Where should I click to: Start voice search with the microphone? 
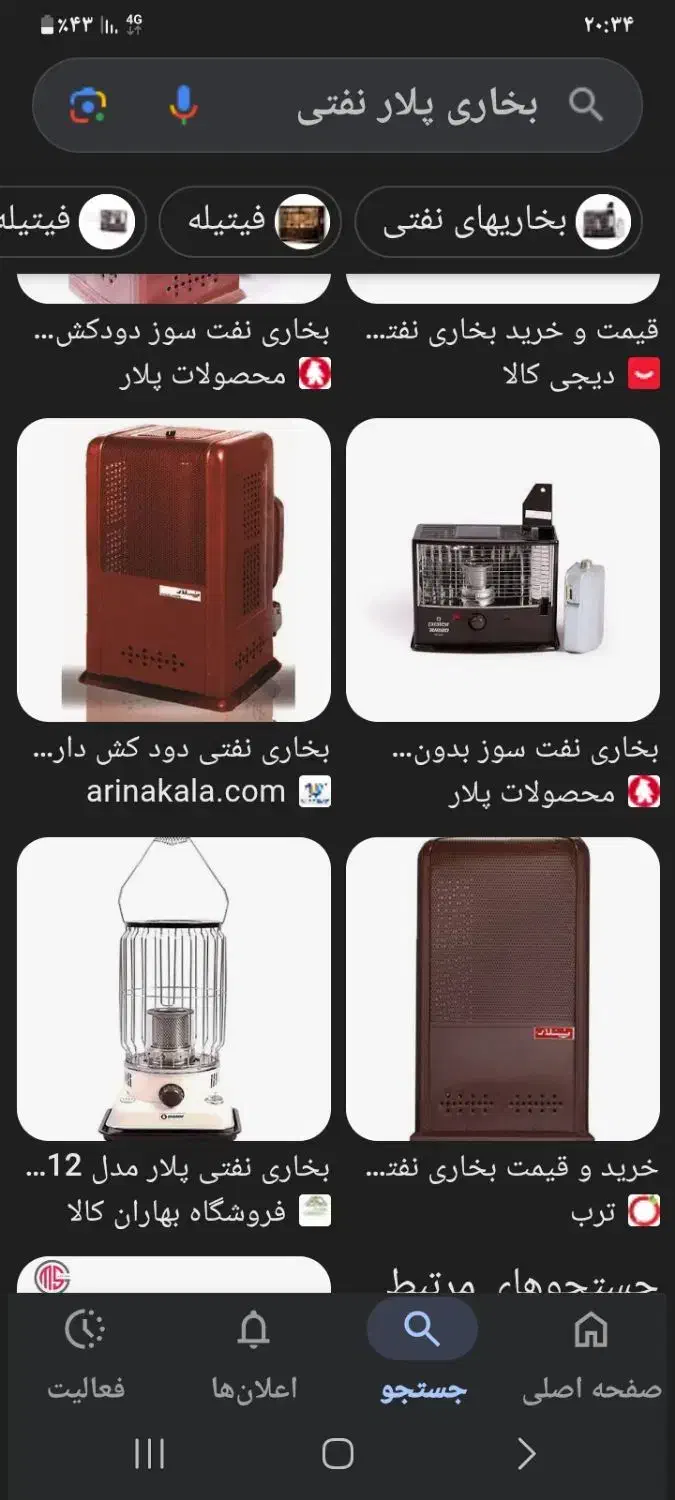coord(183,105)
